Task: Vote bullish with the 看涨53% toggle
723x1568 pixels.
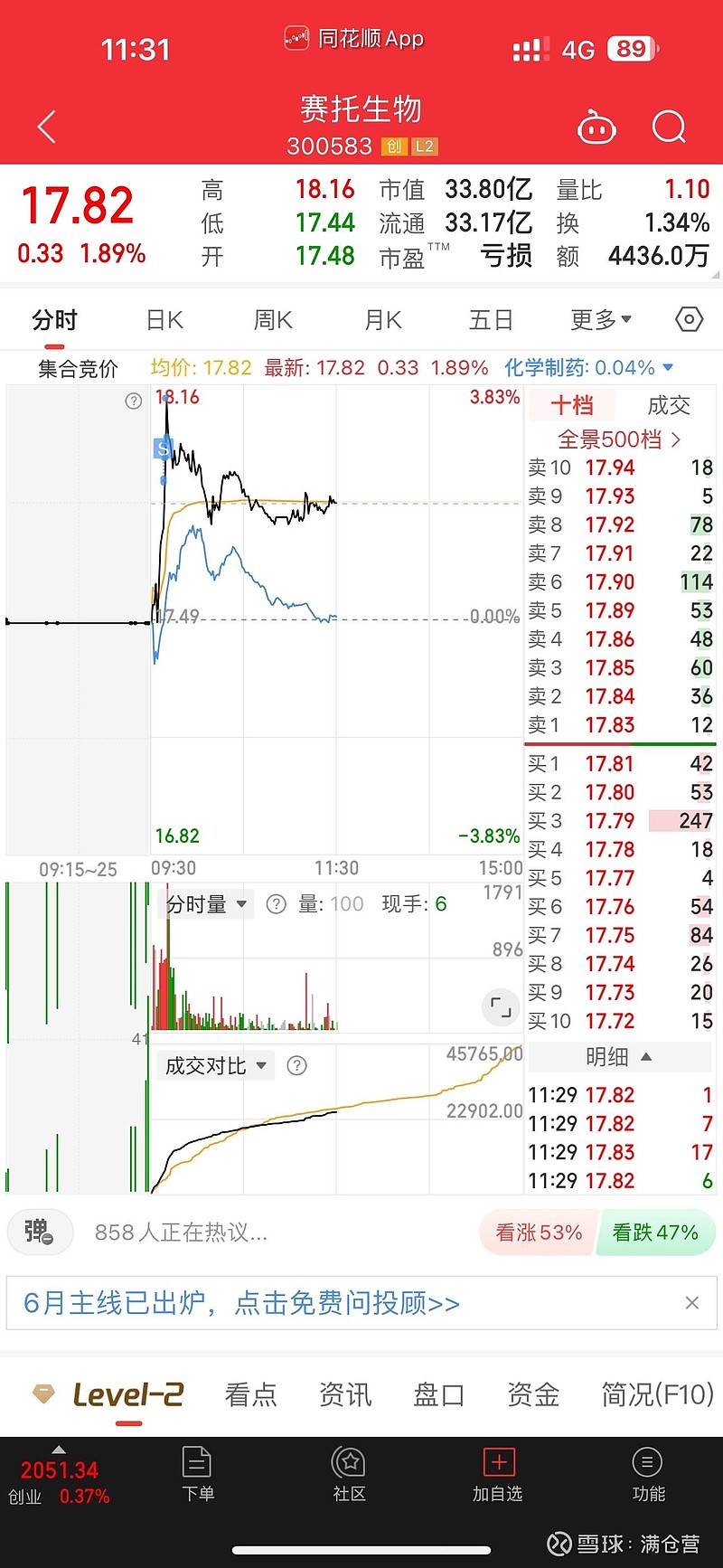Action: (538, 1232)
